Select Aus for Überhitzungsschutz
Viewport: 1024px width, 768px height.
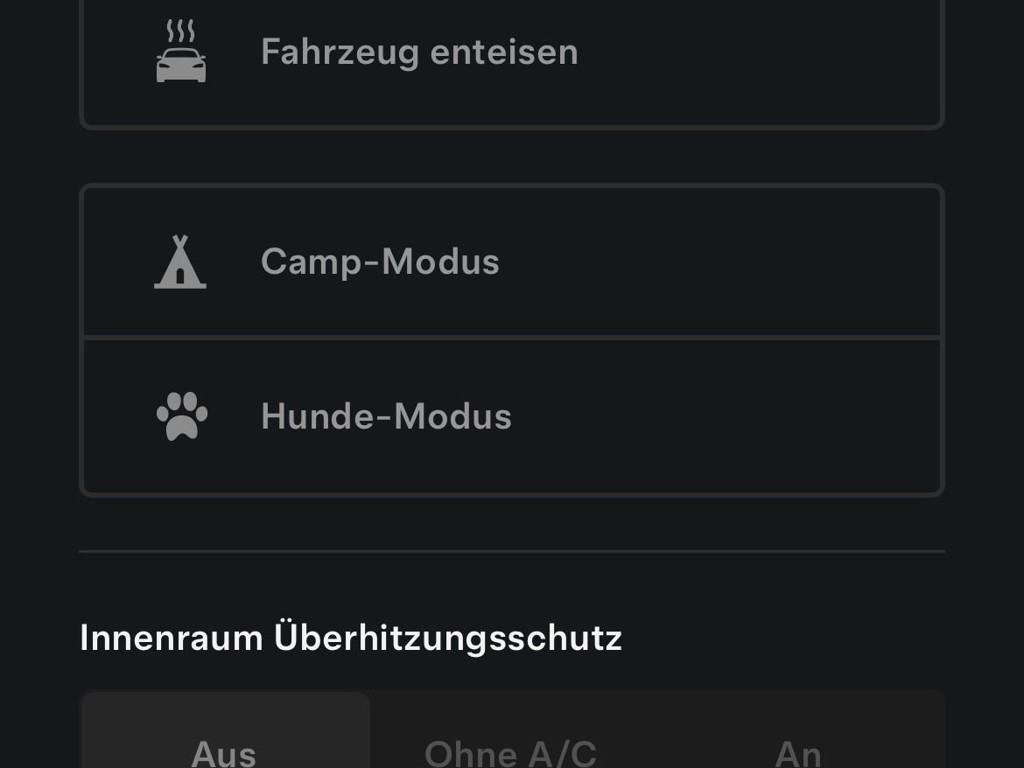224,745
